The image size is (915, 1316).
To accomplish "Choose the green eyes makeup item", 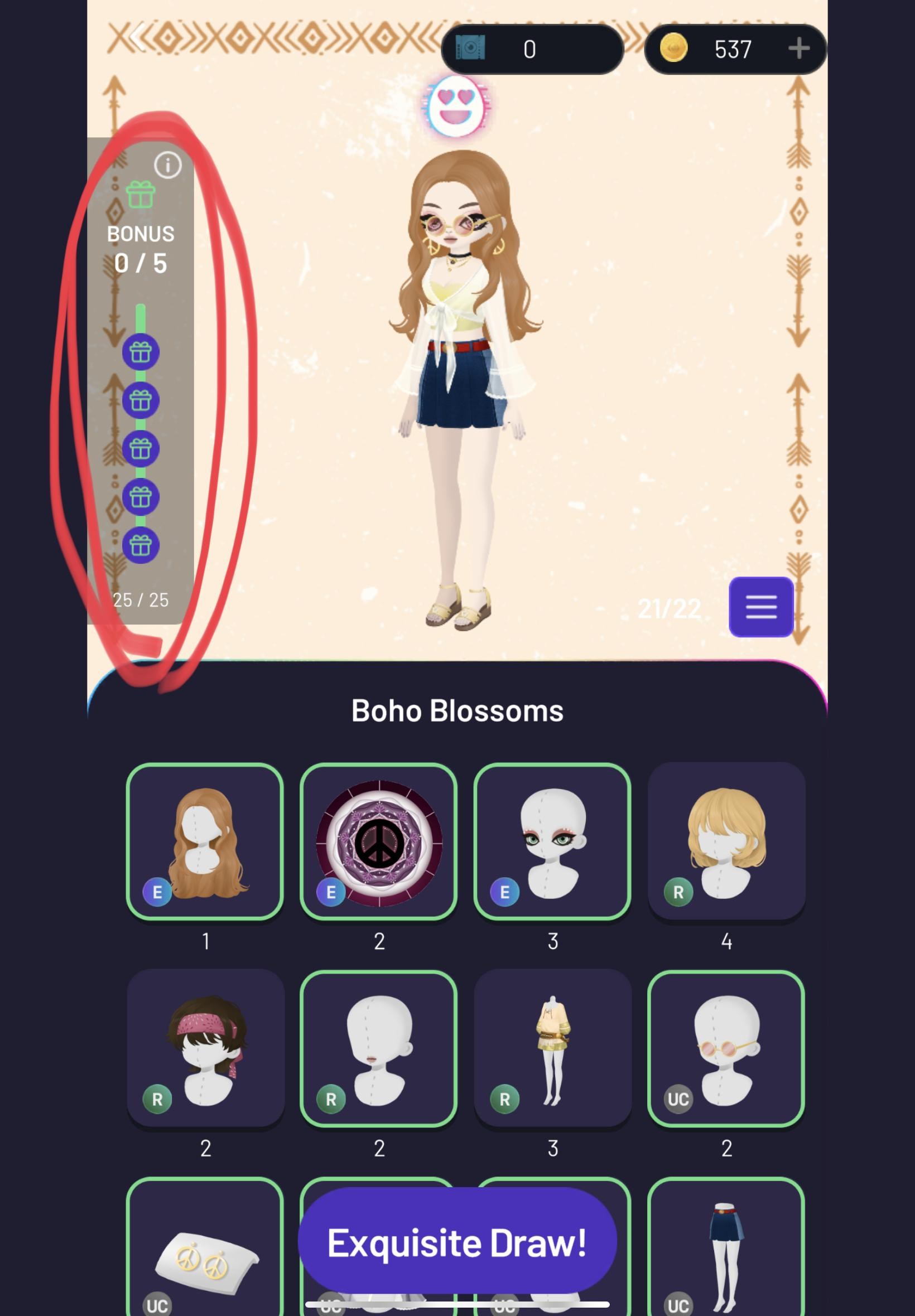I will 552,841.
